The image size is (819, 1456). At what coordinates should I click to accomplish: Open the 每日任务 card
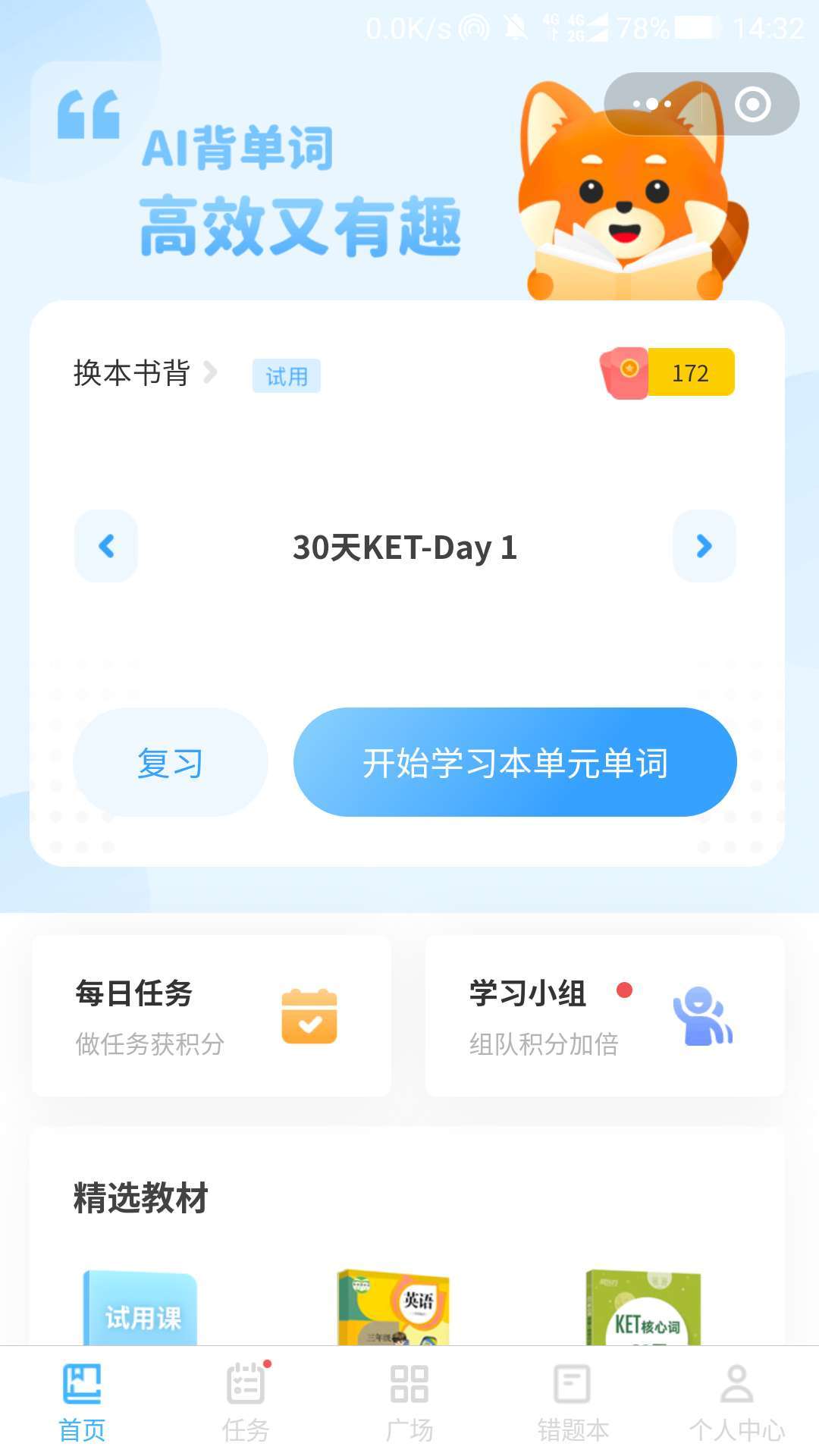(211, 1015)
